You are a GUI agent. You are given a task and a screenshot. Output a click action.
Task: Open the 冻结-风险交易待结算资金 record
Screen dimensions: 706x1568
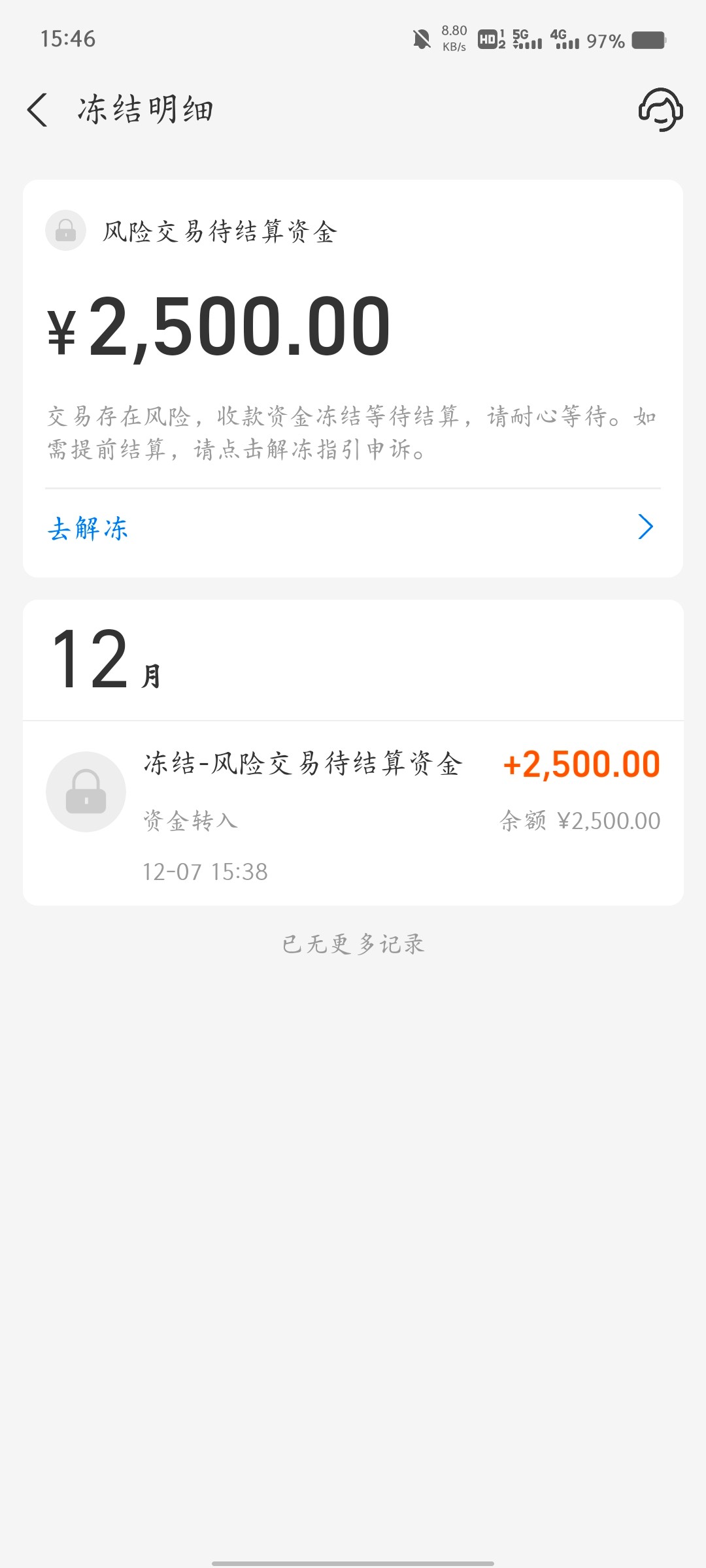(353, 813)
